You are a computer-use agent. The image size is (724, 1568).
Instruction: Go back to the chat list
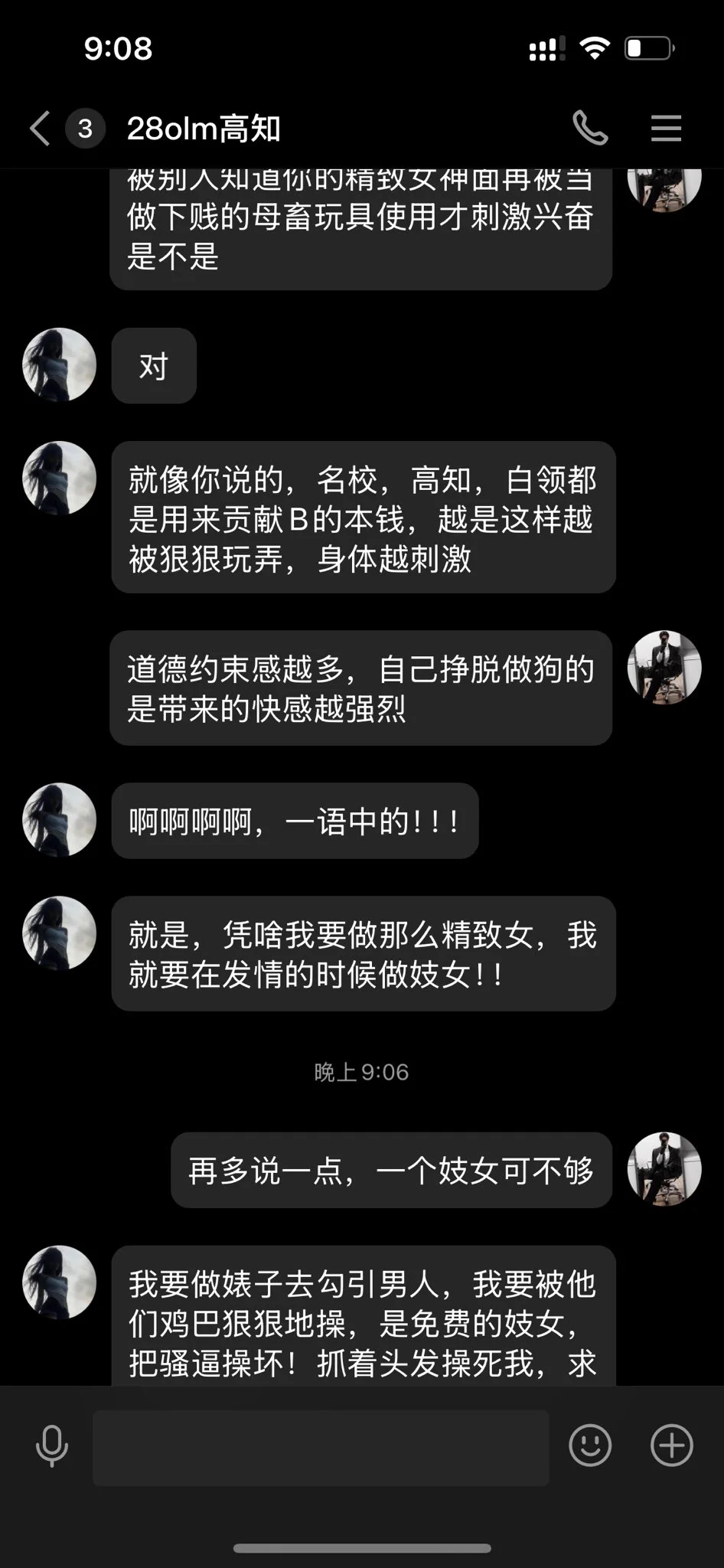tap(40, 128)
